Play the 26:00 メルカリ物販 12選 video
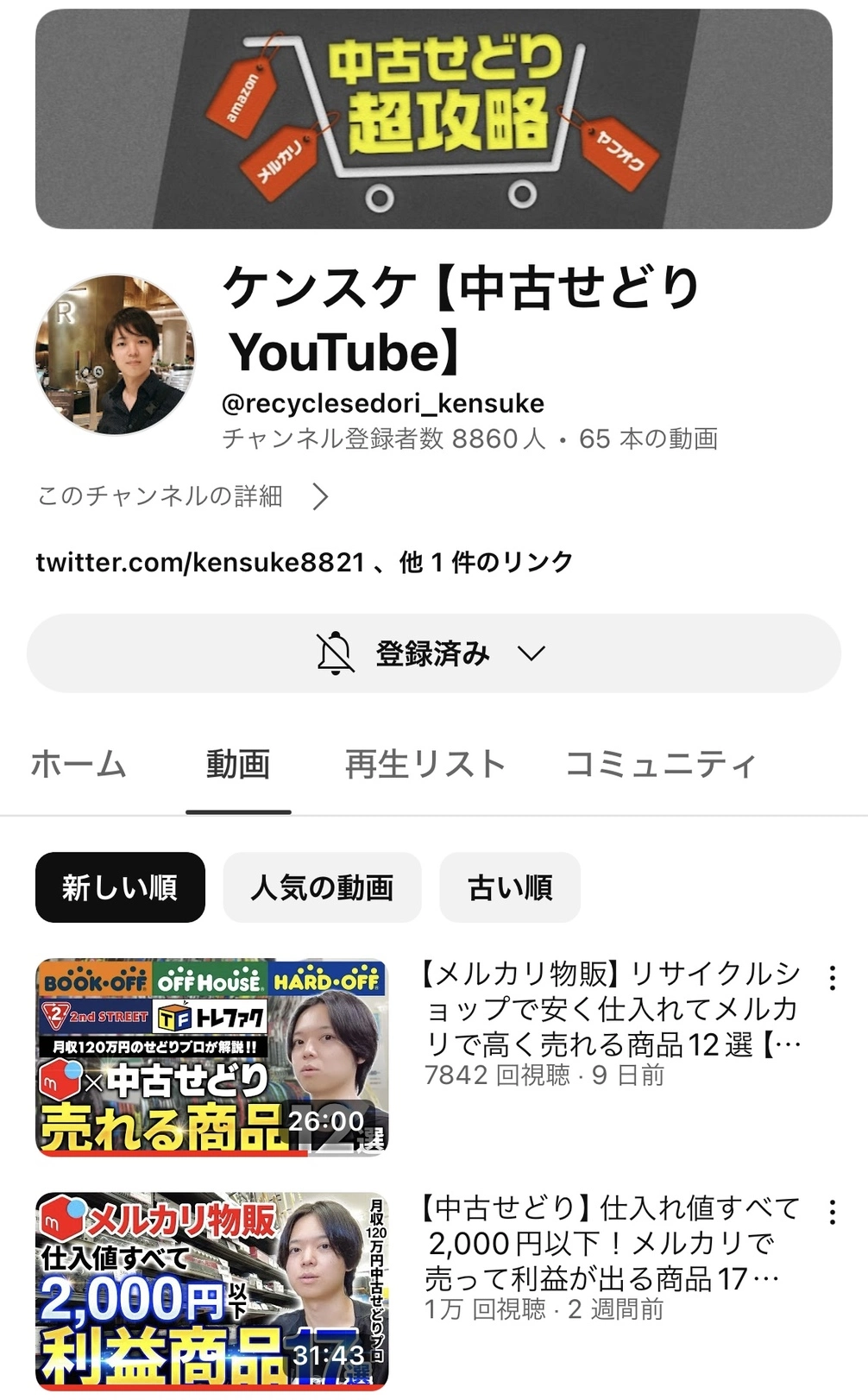 point(211,1056)
